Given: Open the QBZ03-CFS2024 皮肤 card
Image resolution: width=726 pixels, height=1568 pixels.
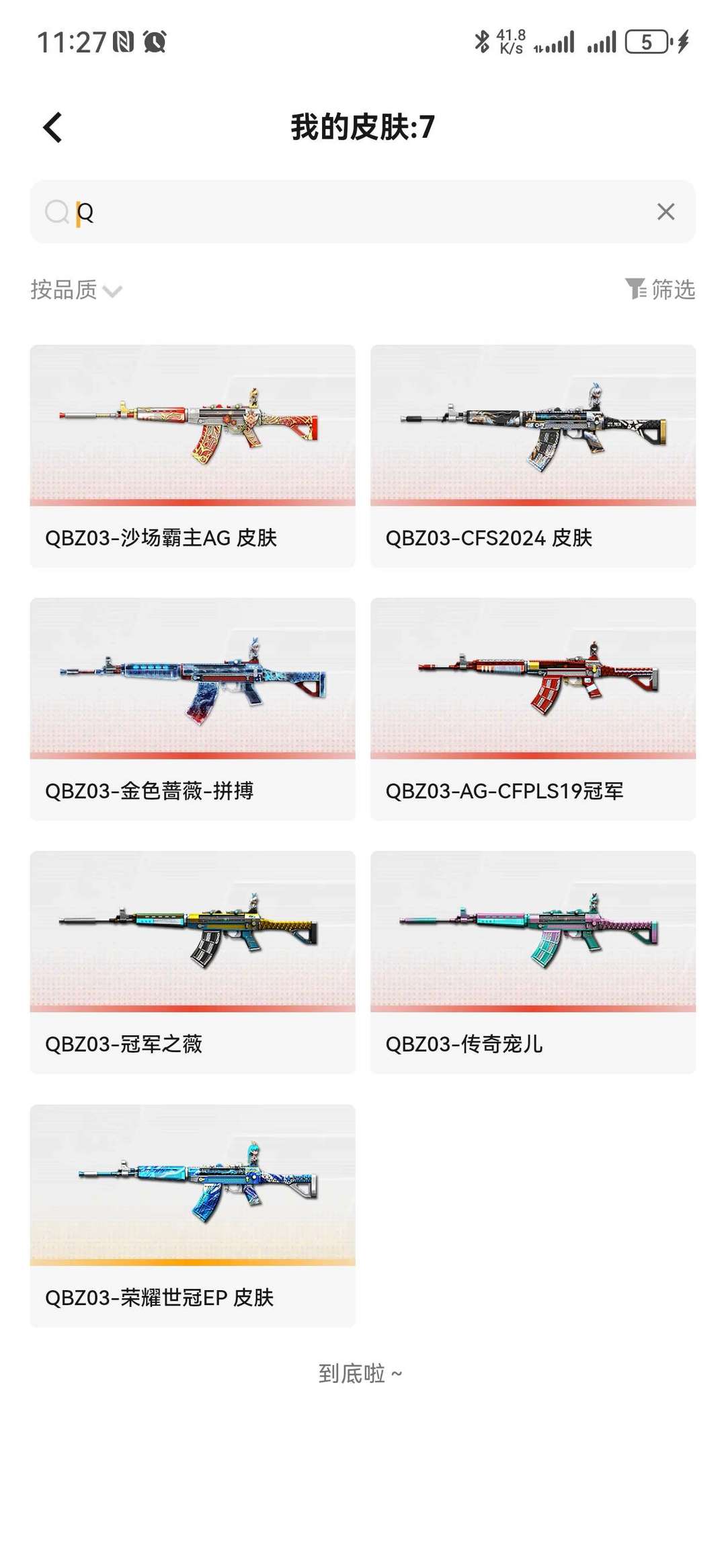Looking at the screenshot, I should coord(533,455).
